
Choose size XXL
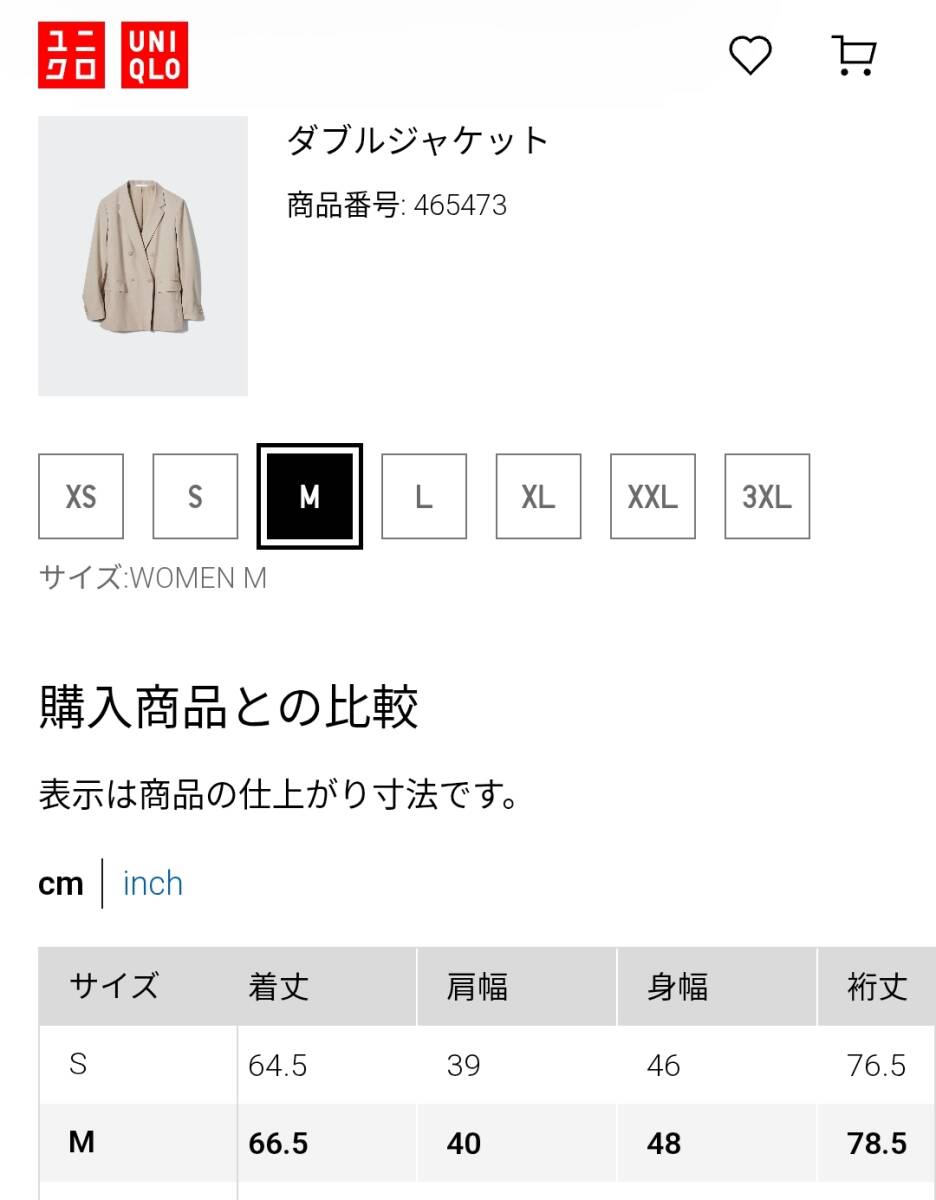tap(652, 496)
